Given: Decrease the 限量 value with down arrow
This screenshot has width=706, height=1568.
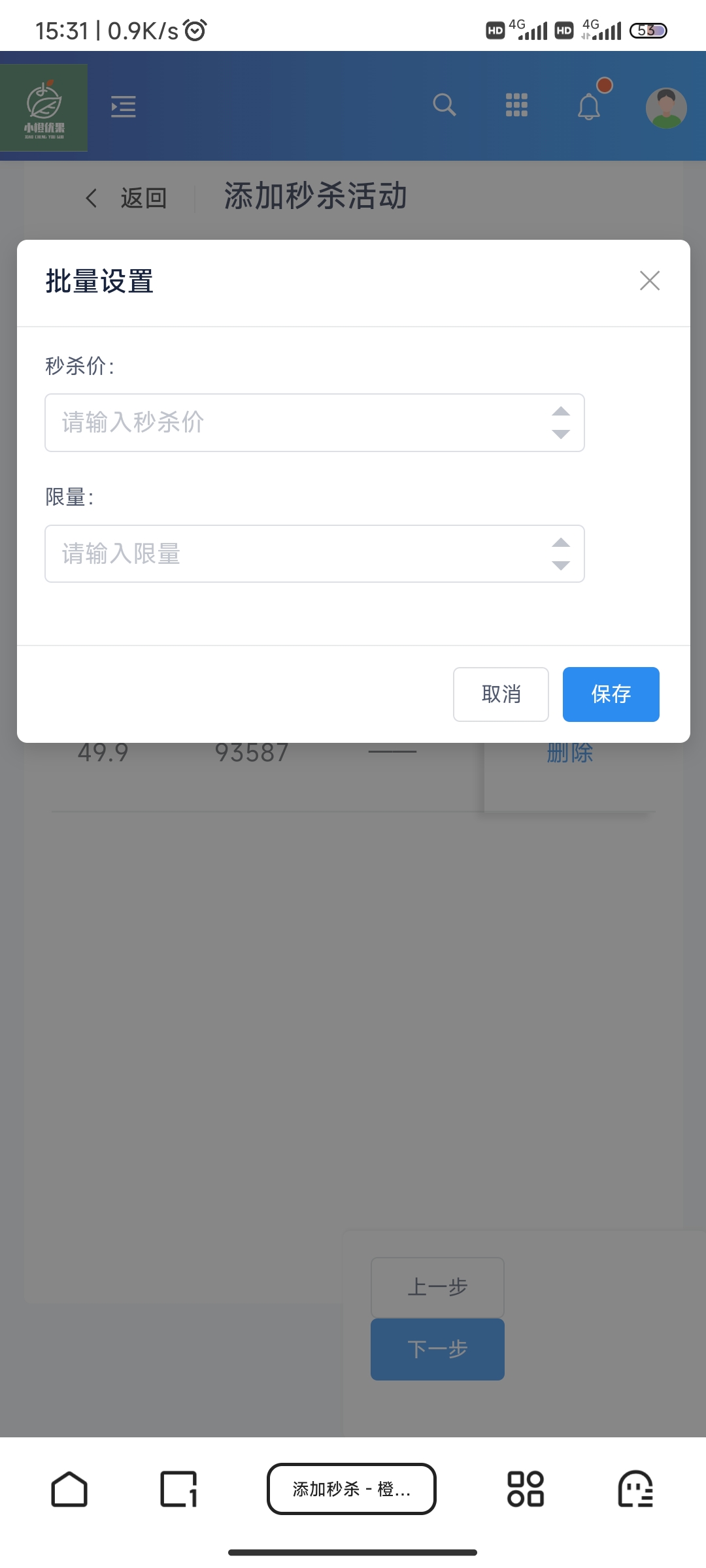Looking at the screenshot, I should 561,566.
